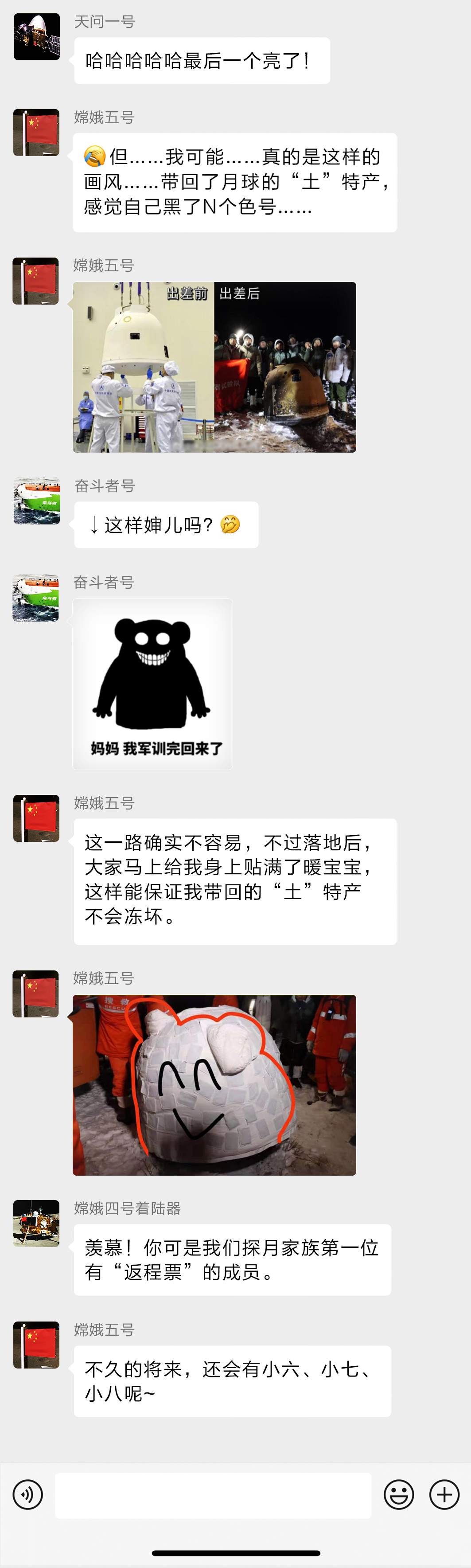Open 奋斗者号's avatar beside 这样婶儿吗
The height and width of the screenshot is (1568, 471).
36,501
